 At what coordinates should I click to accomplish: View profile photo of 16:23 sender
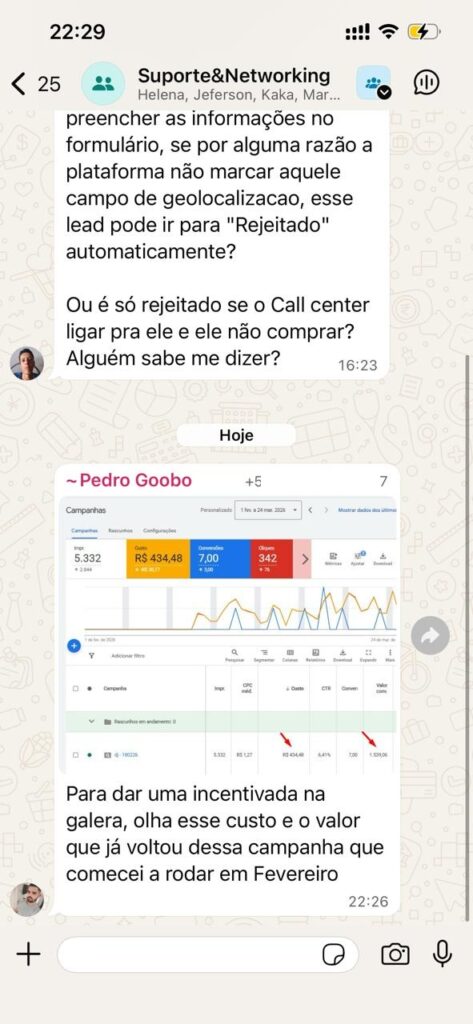(27, 364)
